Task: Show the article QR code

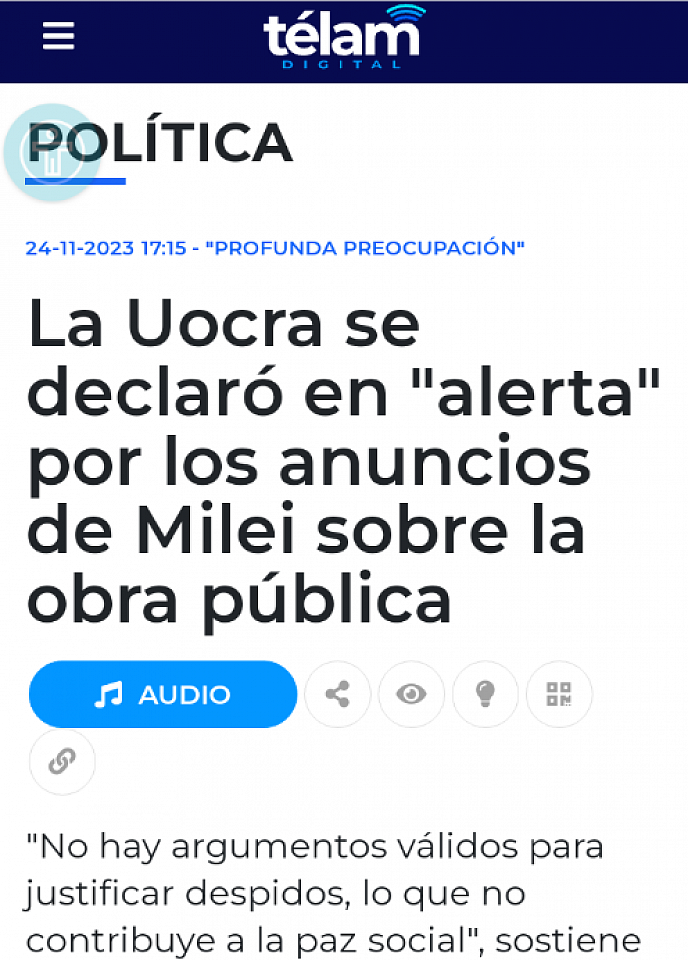Action: point(559,694)
